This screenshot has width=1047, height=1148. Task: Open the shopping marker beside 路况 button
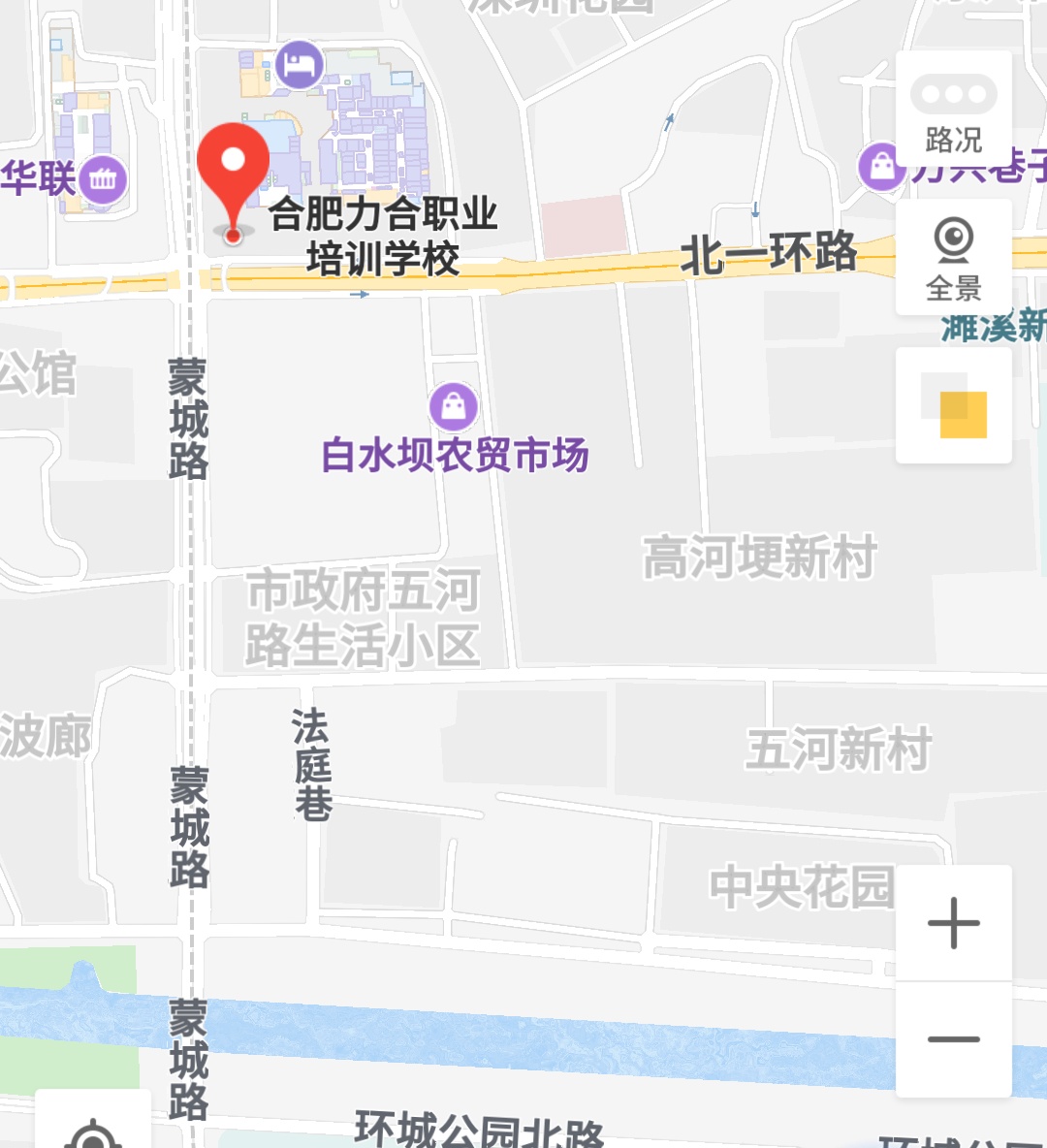coord(881,168)
